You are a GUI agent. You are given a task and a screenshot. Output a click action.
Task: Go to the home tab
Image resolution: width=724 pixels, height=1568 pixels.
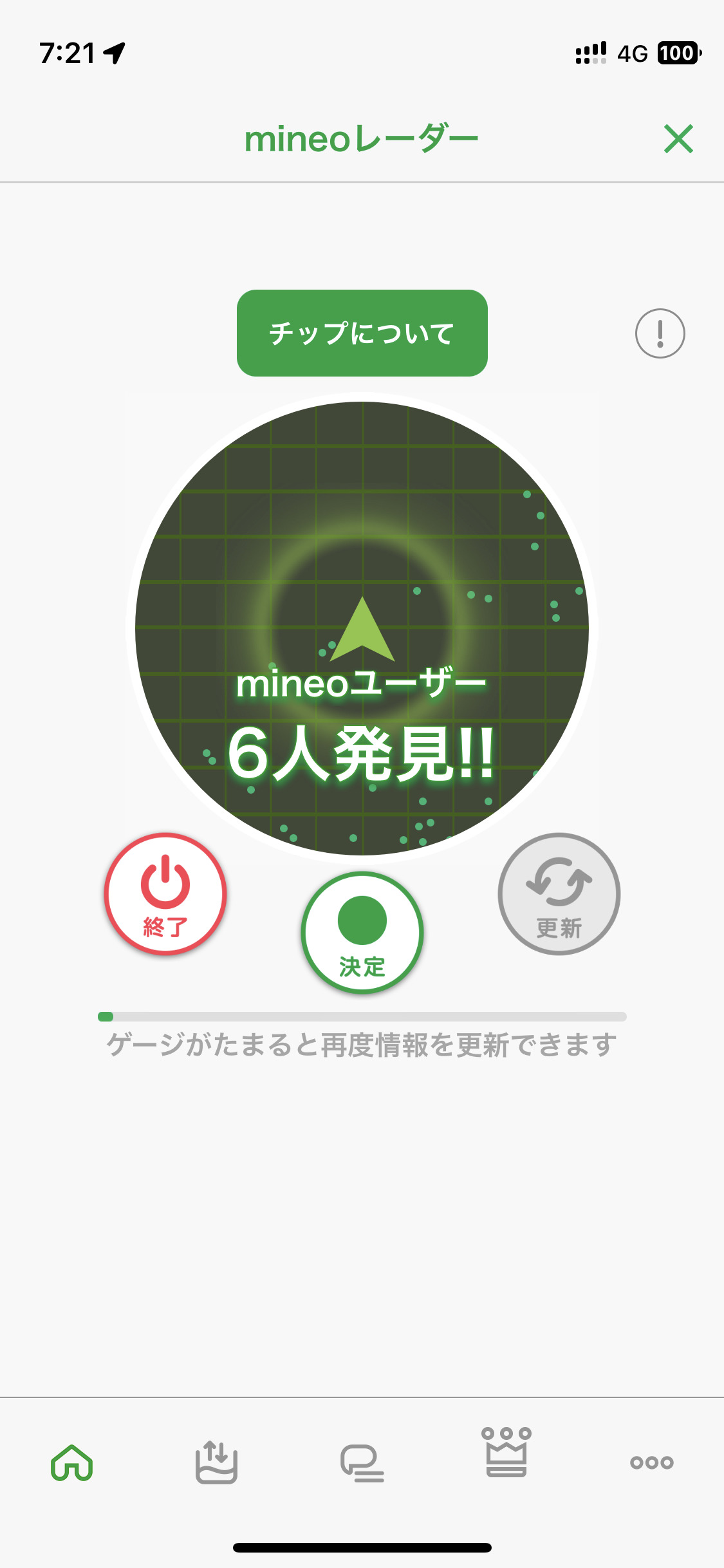pyautogui.click(x=72, y=1462)
